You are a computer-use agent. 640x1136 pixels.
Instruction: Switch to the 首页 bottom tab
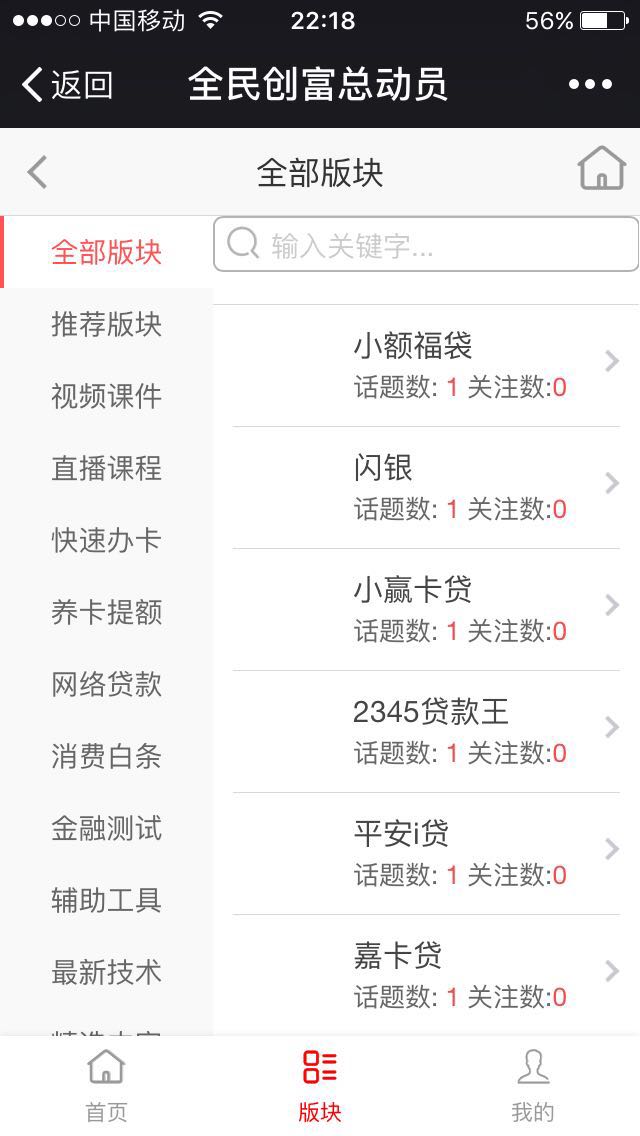click(x=106, y=1086)
